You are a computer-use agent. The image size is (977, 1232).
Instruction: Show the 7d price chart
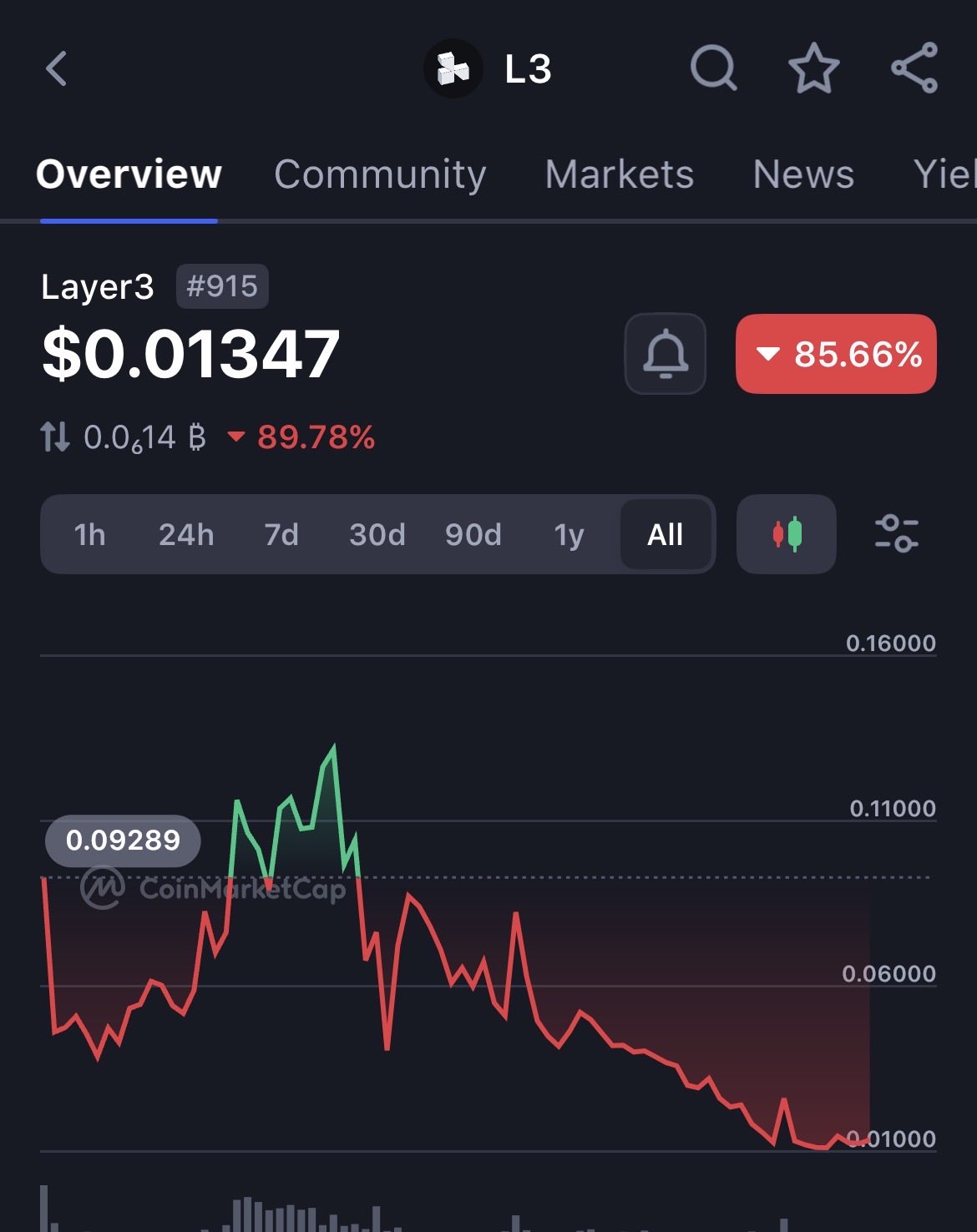[281, 534]
